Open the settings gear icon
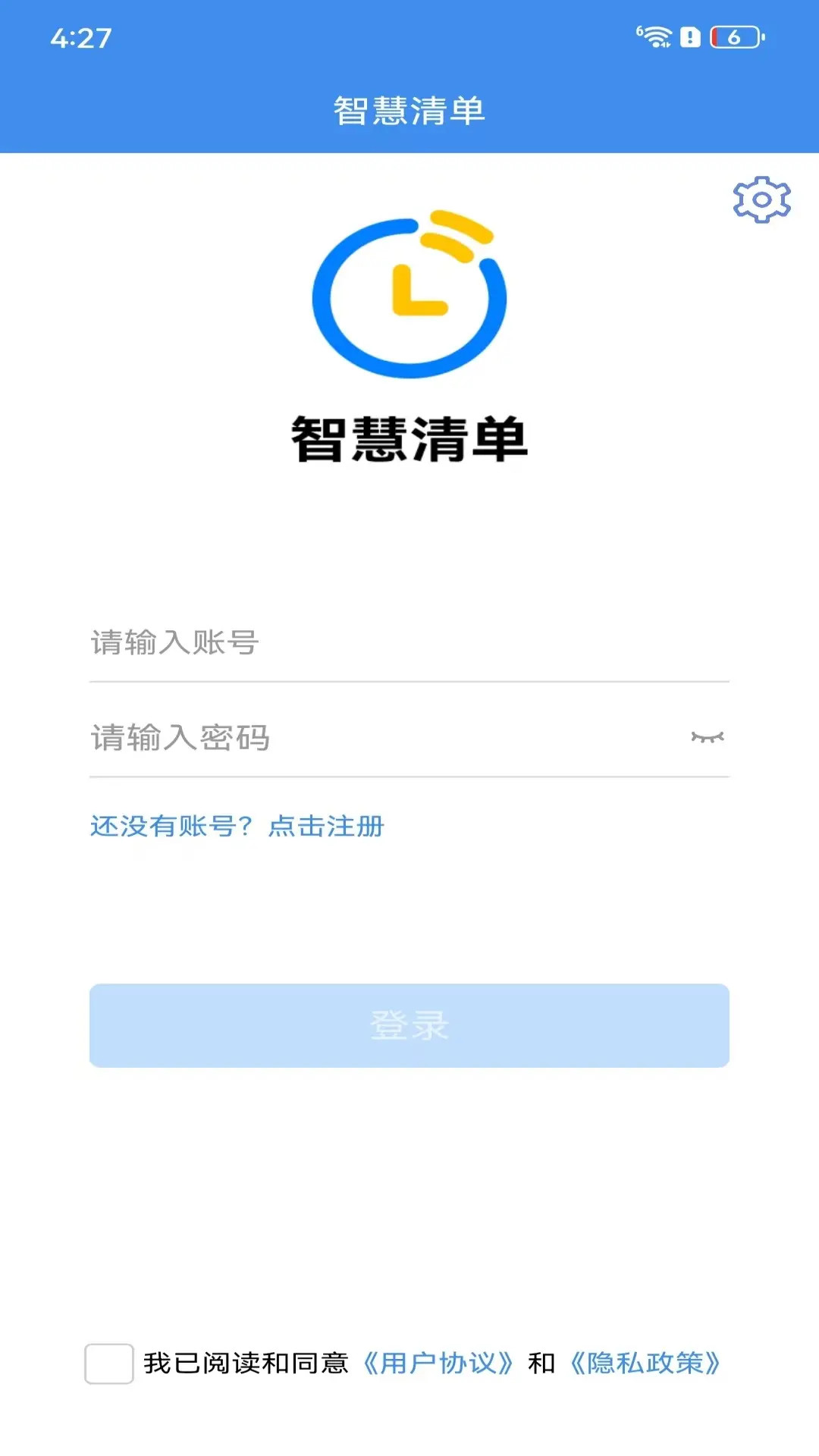The width and height of the screenshot is (819, 1456). pos(761,199)
